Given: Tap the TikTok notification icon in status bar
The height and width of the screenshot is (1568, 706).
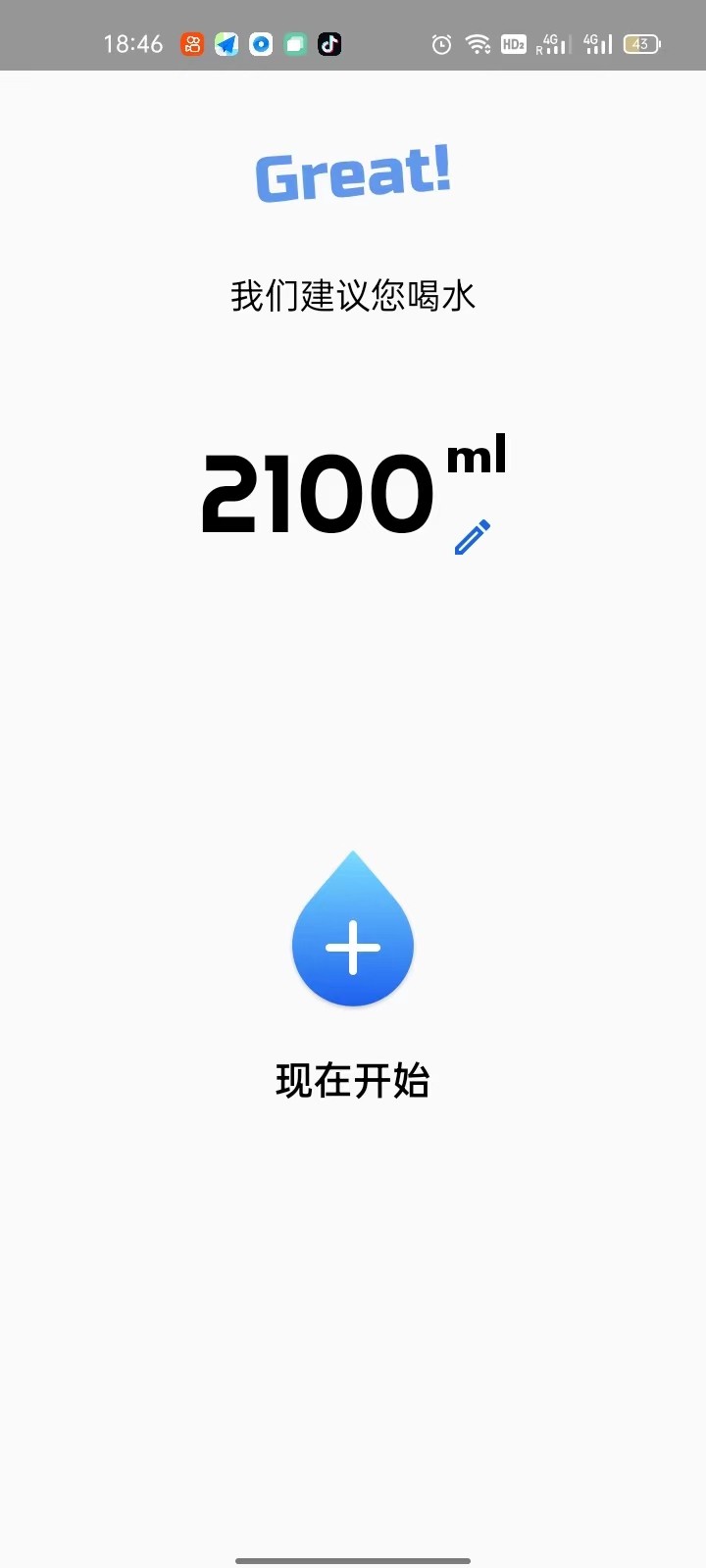Looking at the screenshot, I should [329, 44].
